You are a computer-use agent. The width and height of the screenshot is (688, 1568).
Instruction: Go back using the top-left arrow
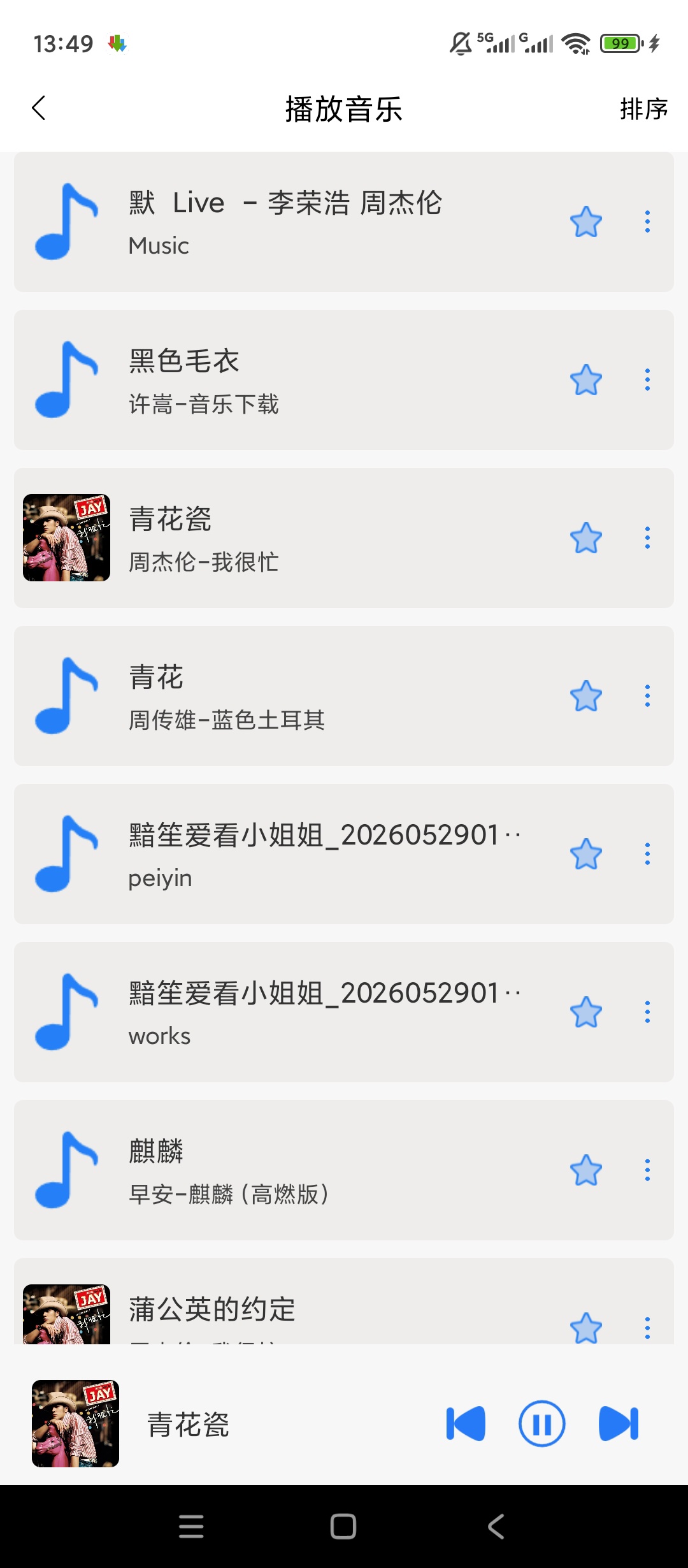coord(39,108)
